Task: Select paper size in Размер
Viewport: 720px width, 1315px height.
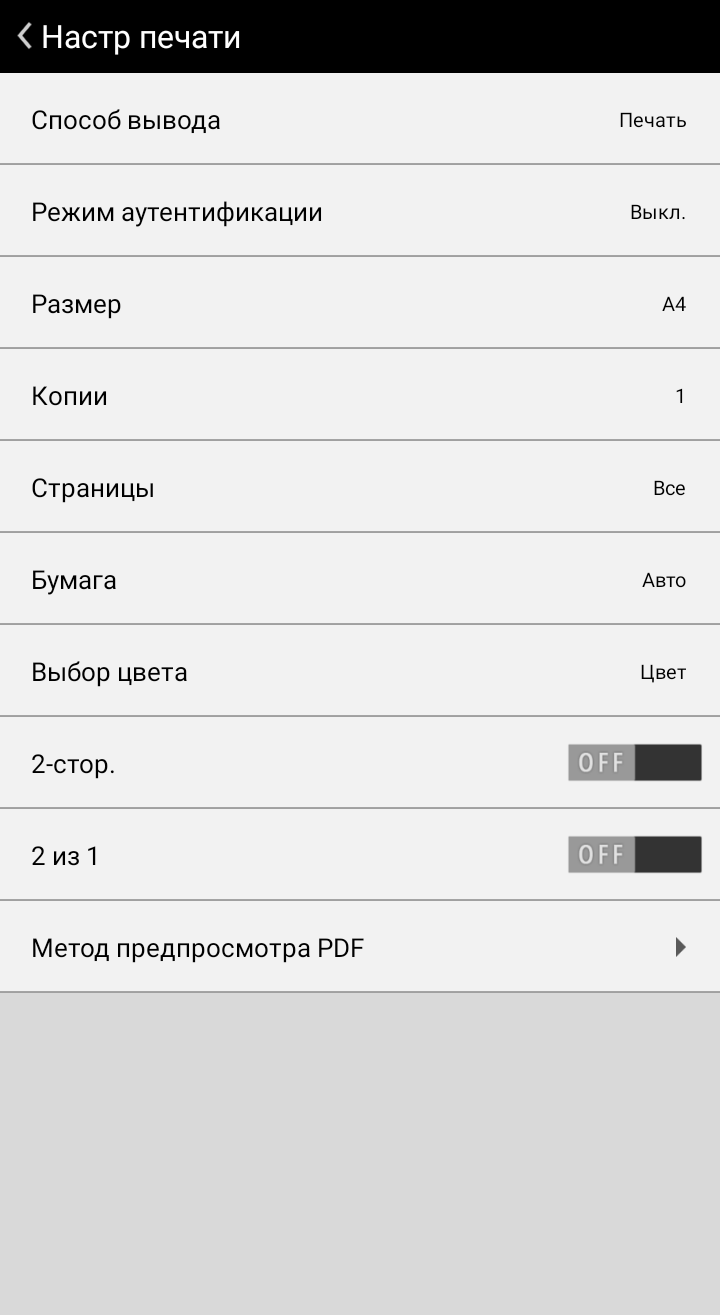Action: click(360, 304)
